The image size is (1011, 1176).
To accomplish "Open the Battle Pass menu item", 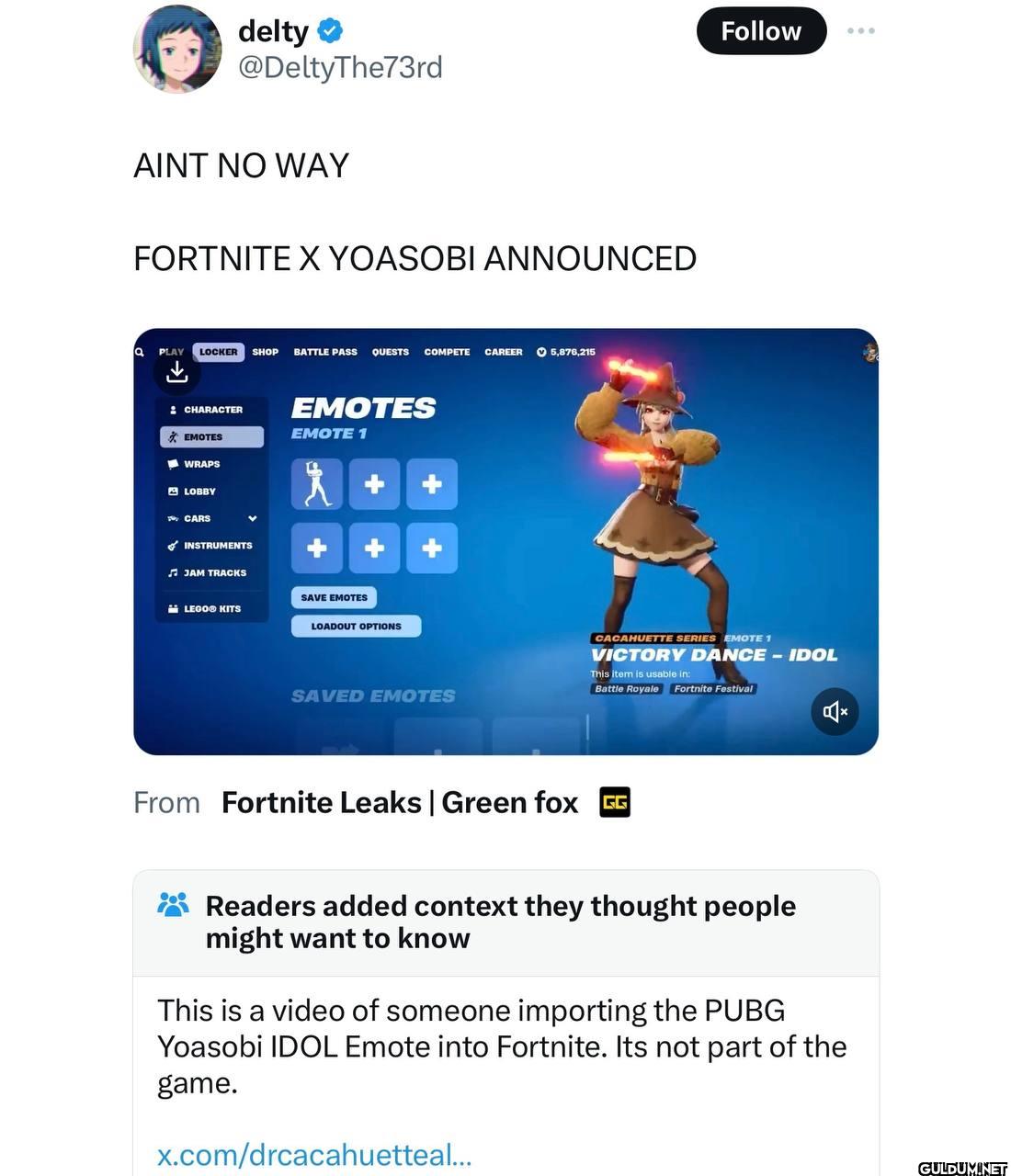I will (x=325, y=351).
